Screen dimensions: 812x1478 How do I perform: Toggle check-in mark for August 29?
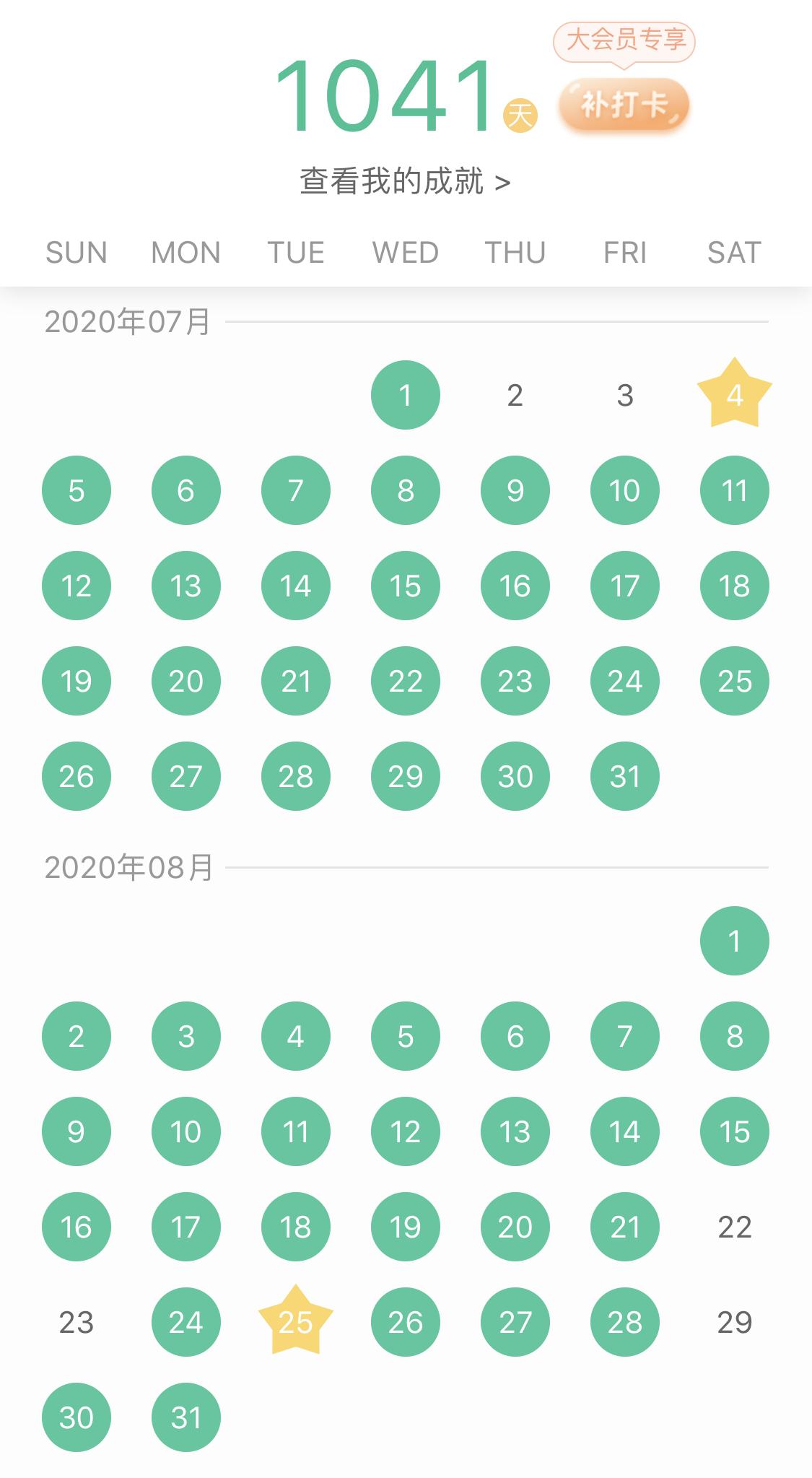point(734,1322)
